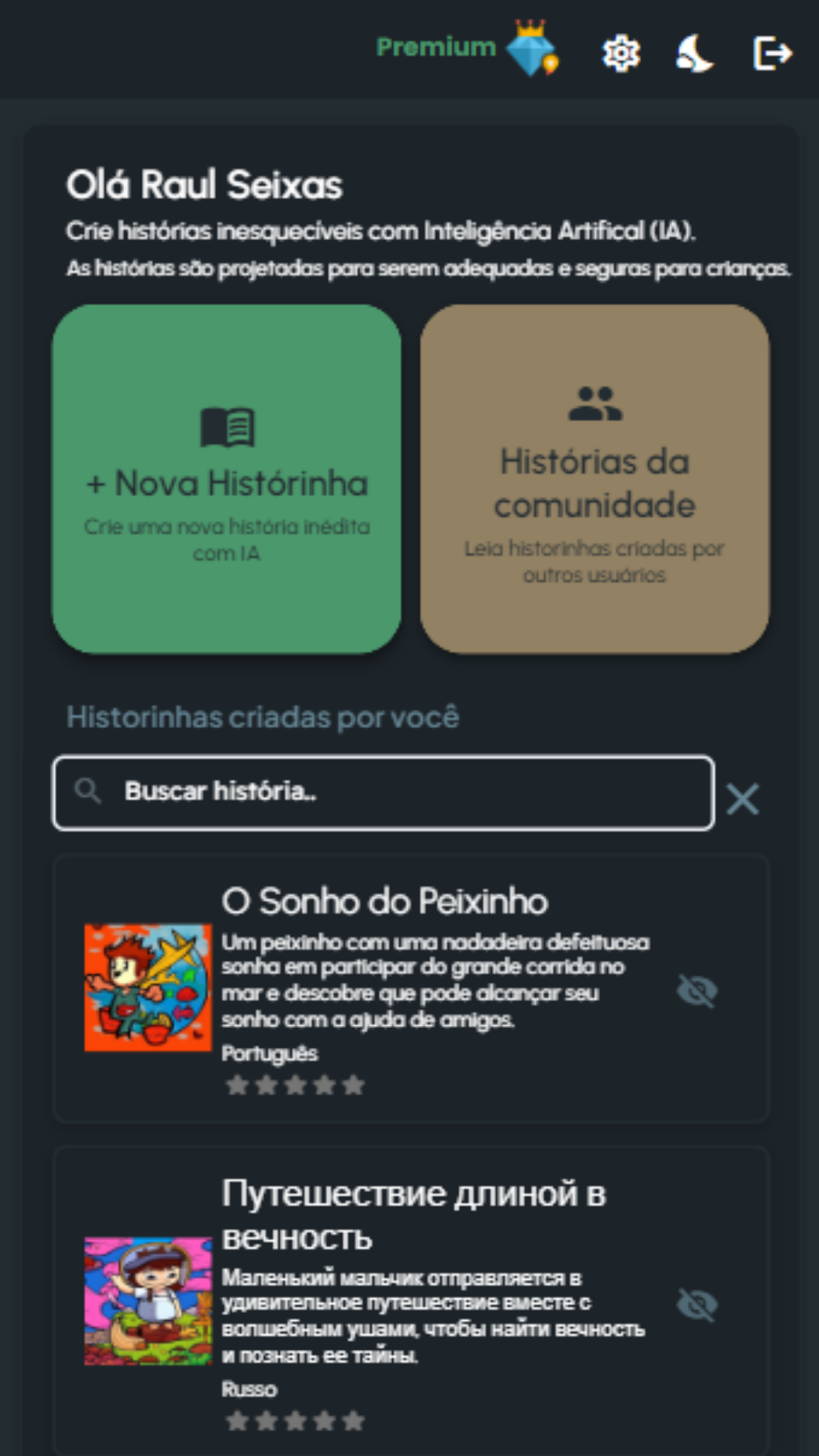
Task: Toggle visibility of the Russo story
Action: (x=697, y=1304)
